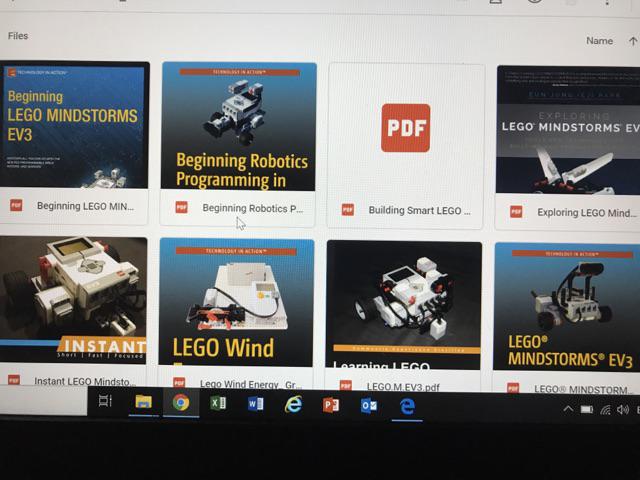Screen dimensions: 640x480
Task: Reverse the sort direction arrow
Action: [x=632, y=41]
